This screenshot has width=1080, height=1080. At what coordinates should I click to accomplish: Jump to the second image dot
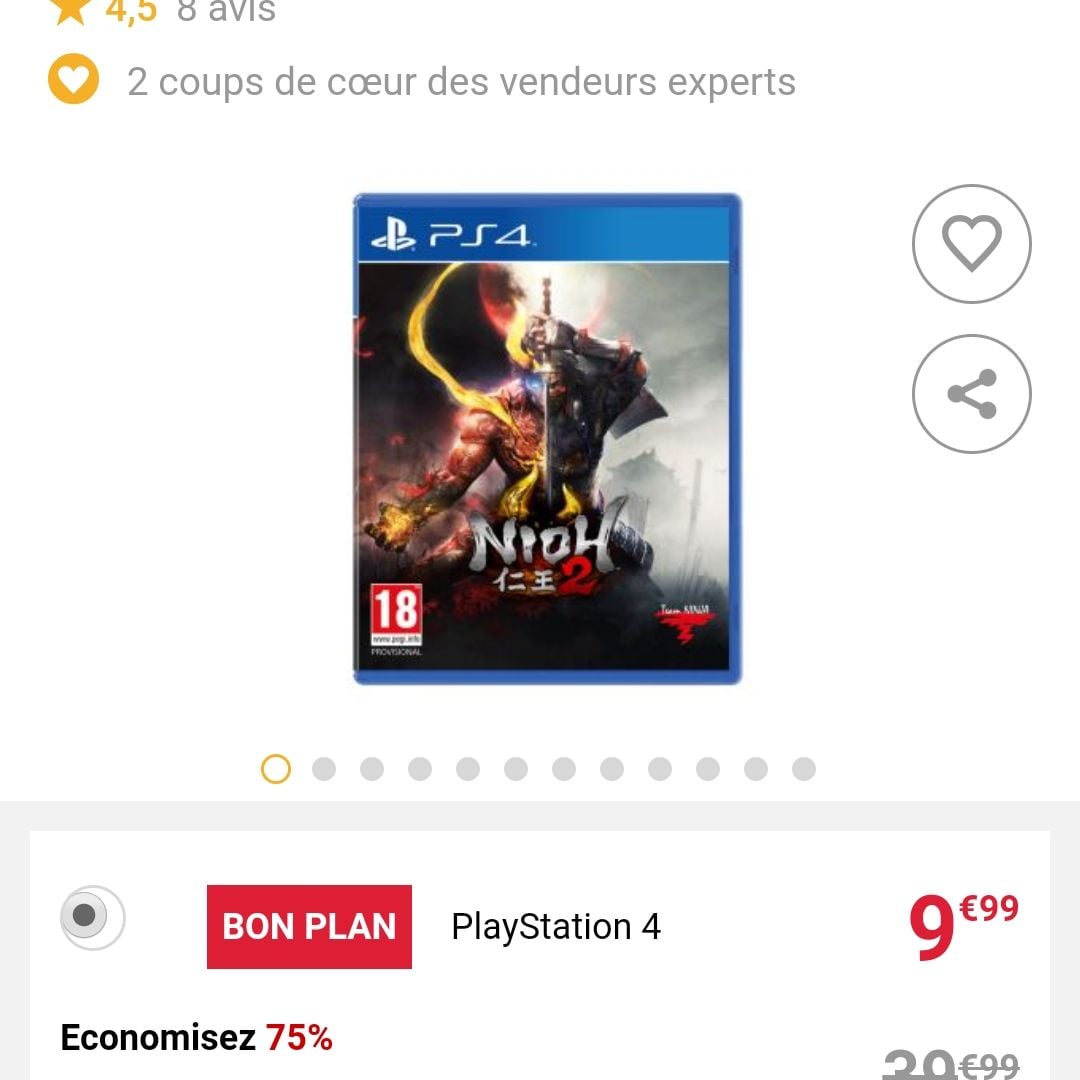pyautogui.click(x=324, y=769)
